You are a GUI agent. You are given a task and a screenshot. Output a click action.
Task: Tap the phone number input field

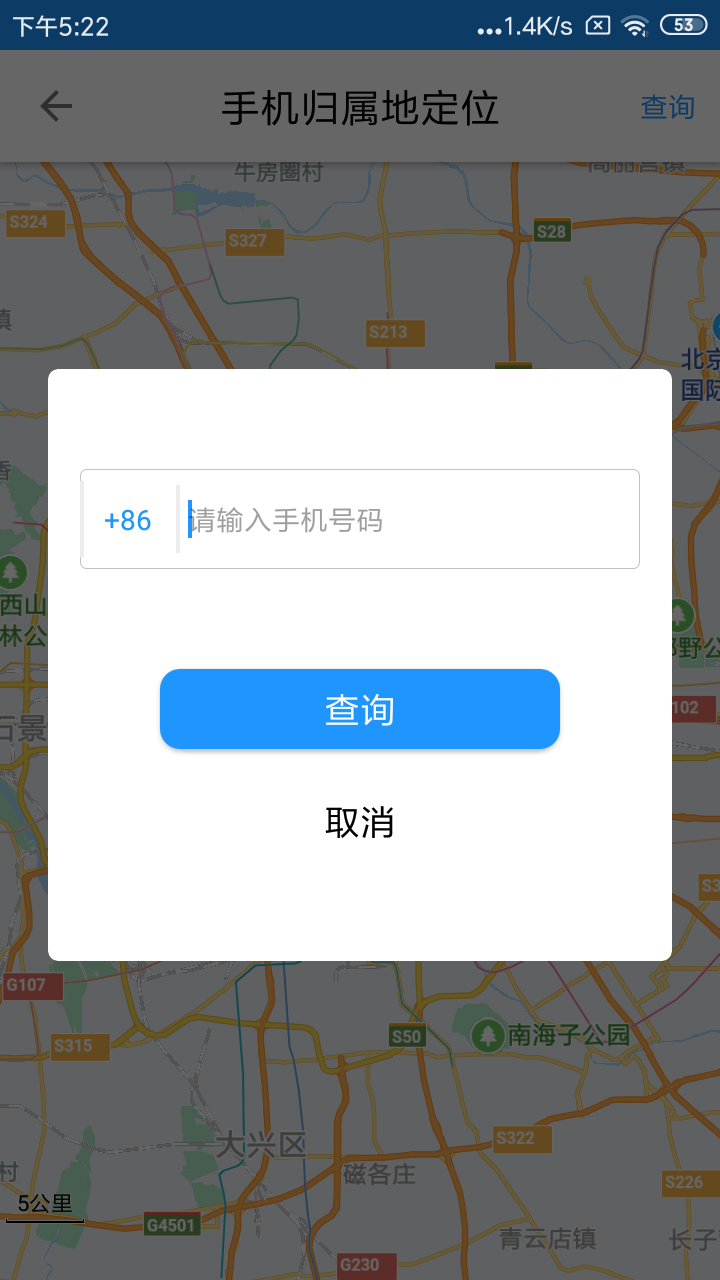tap(410, 520)
